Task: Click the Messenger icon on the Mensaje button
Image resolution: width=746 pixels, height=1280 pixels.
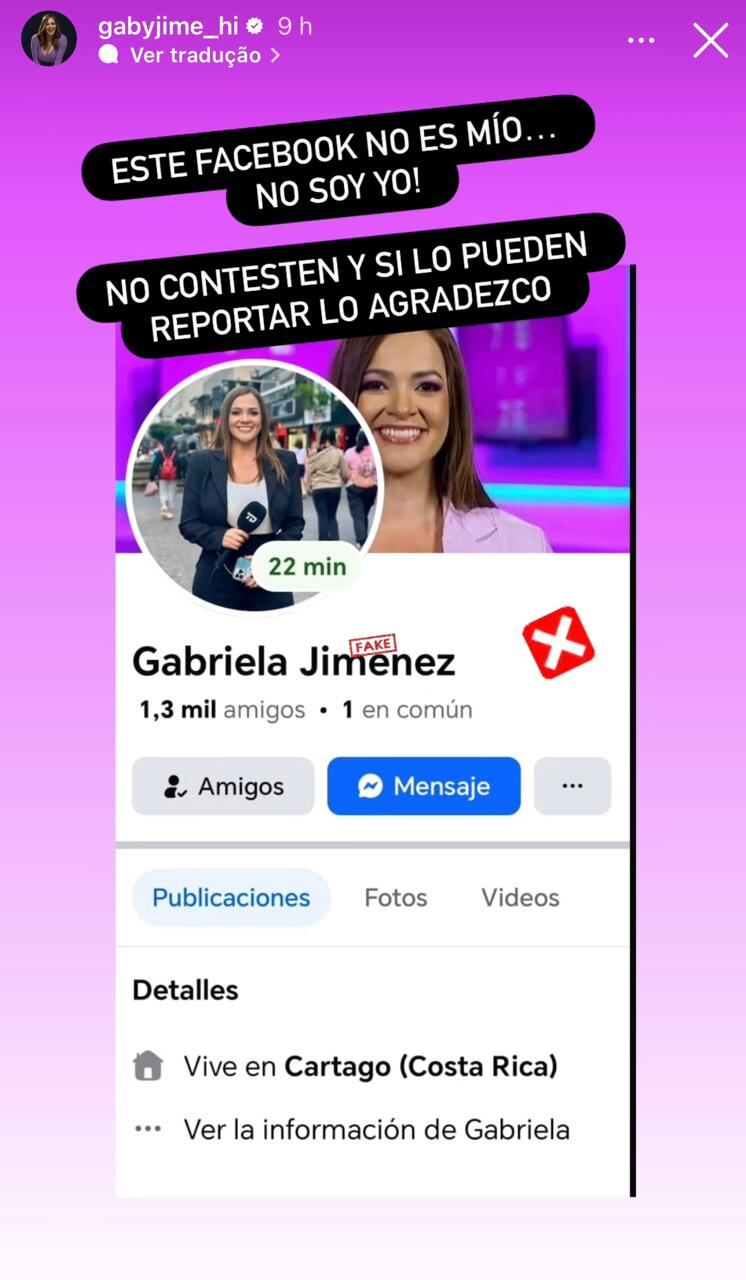Action: (372, 786)
